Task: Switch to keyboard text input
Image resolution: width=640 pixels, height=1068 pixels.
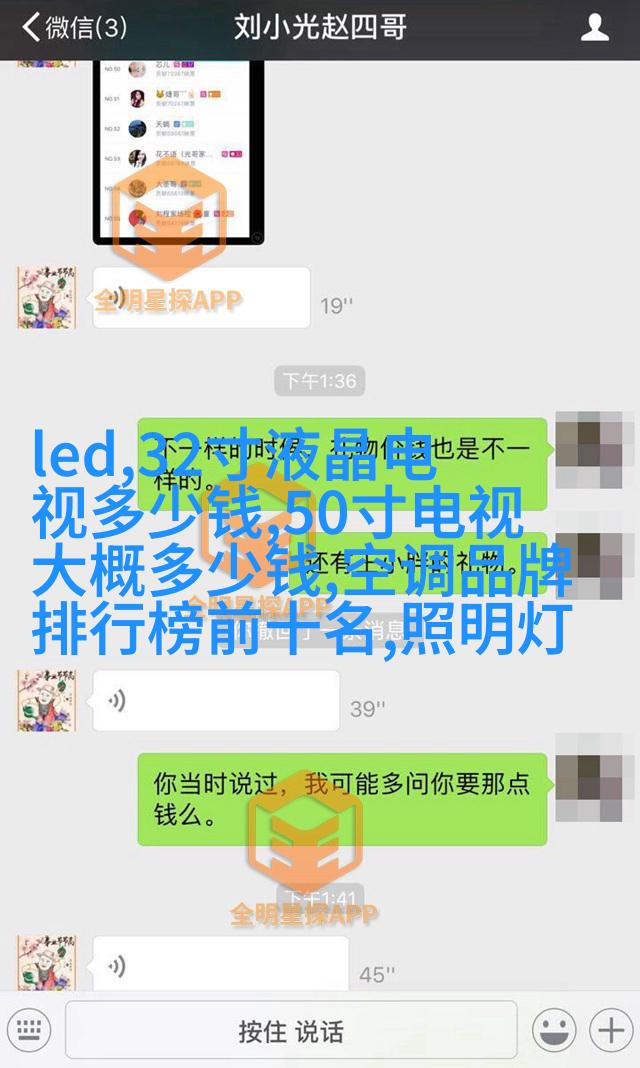Action: point(29,1028)
